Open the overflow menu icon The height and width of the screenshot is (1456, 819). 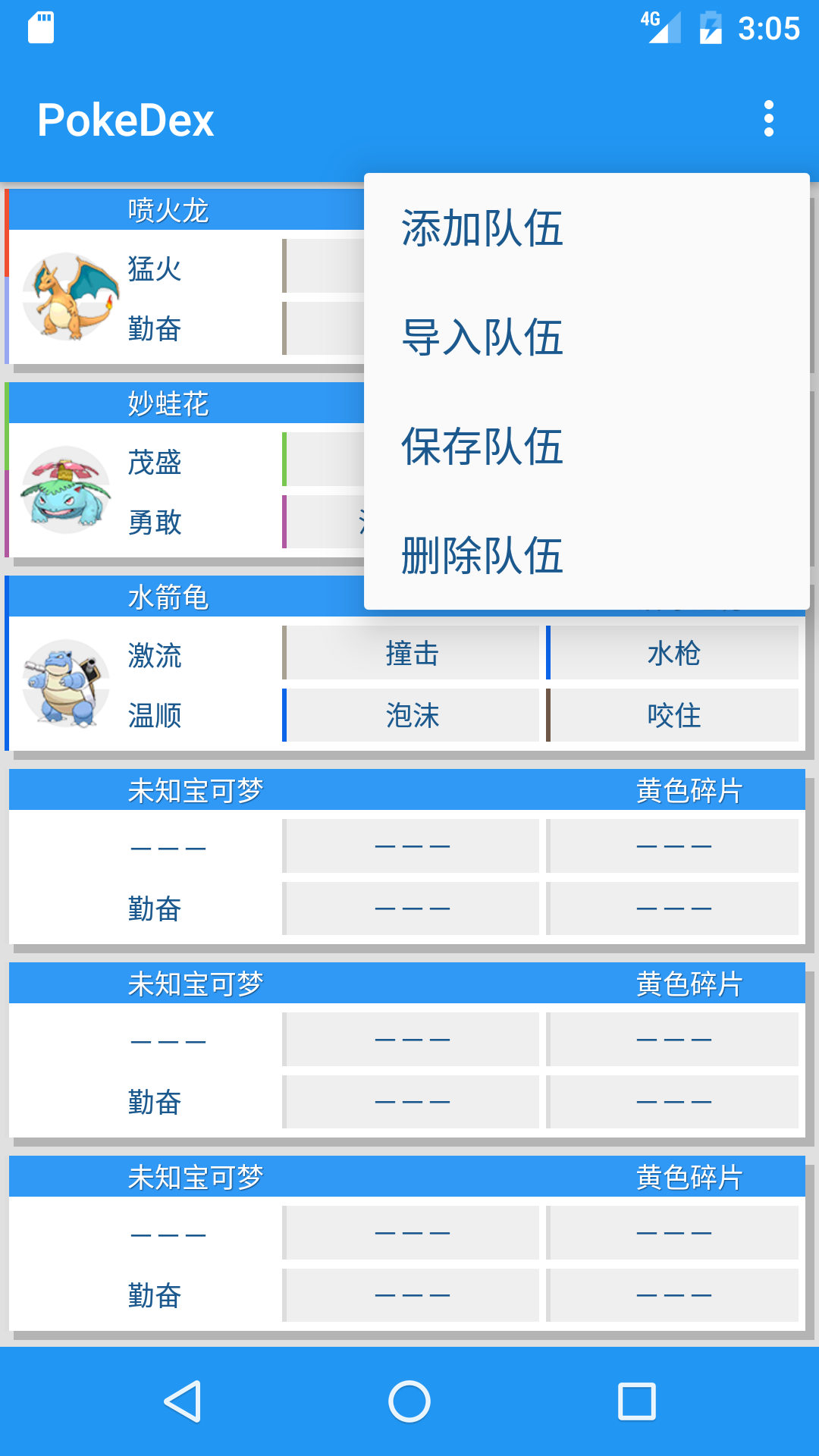[770, 118]
